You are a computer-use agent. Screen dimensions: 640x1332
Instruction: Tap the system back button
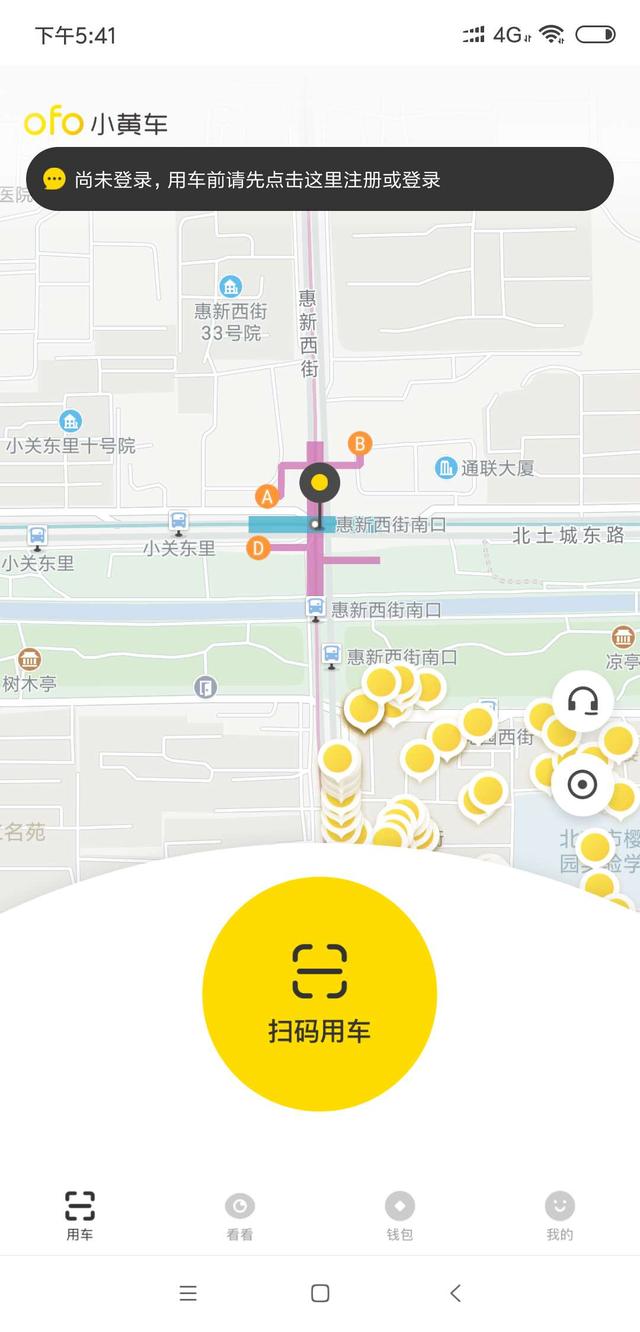point(455,1293)
